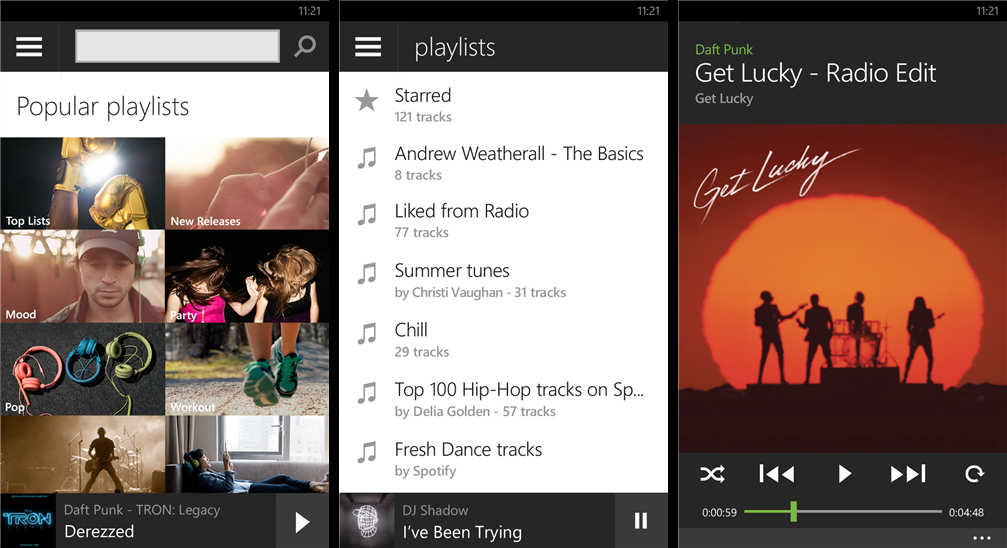
Task: Open the Workout playlists tile
Action: coord(247,369)
